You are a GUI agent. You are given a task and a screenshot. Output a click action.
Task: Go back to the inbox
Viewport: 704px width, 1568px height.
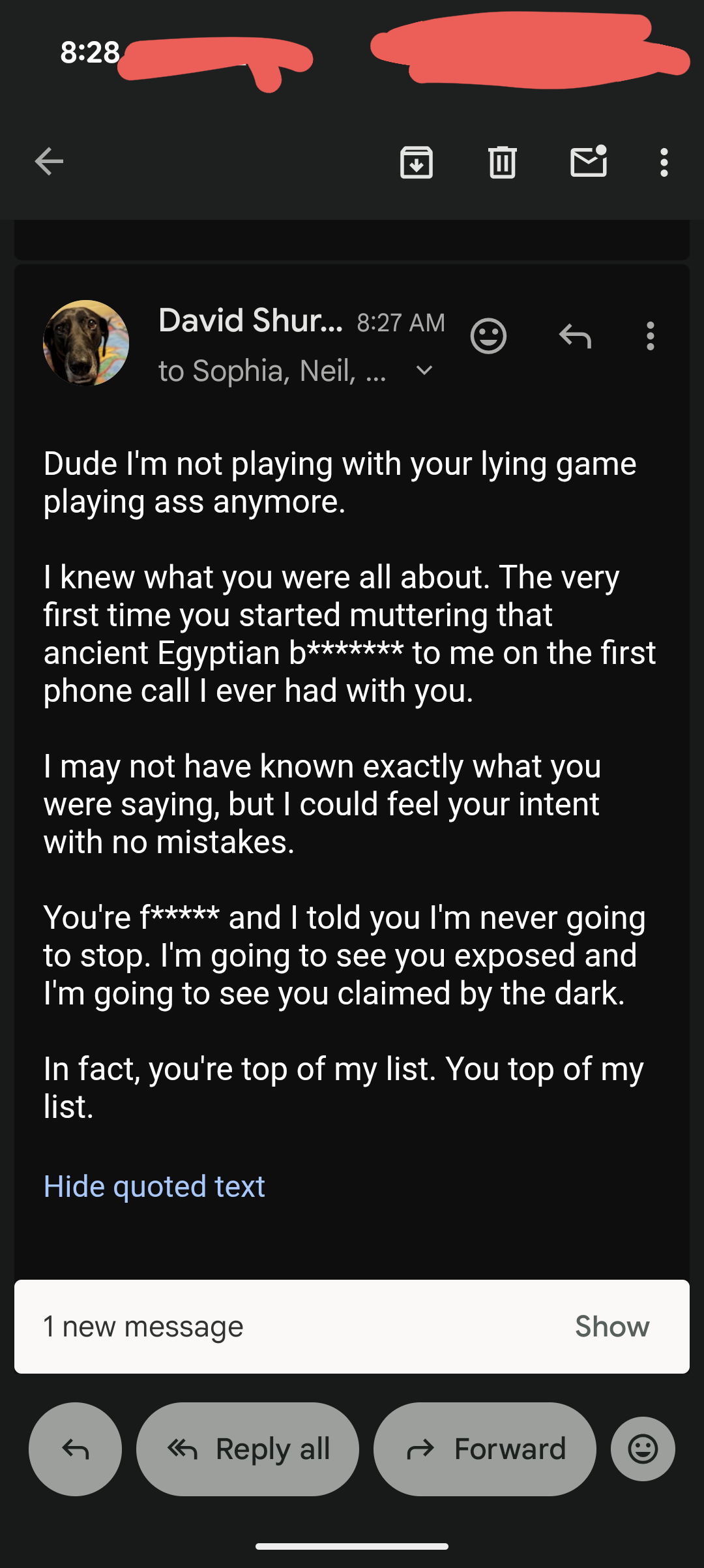point(49,162)
